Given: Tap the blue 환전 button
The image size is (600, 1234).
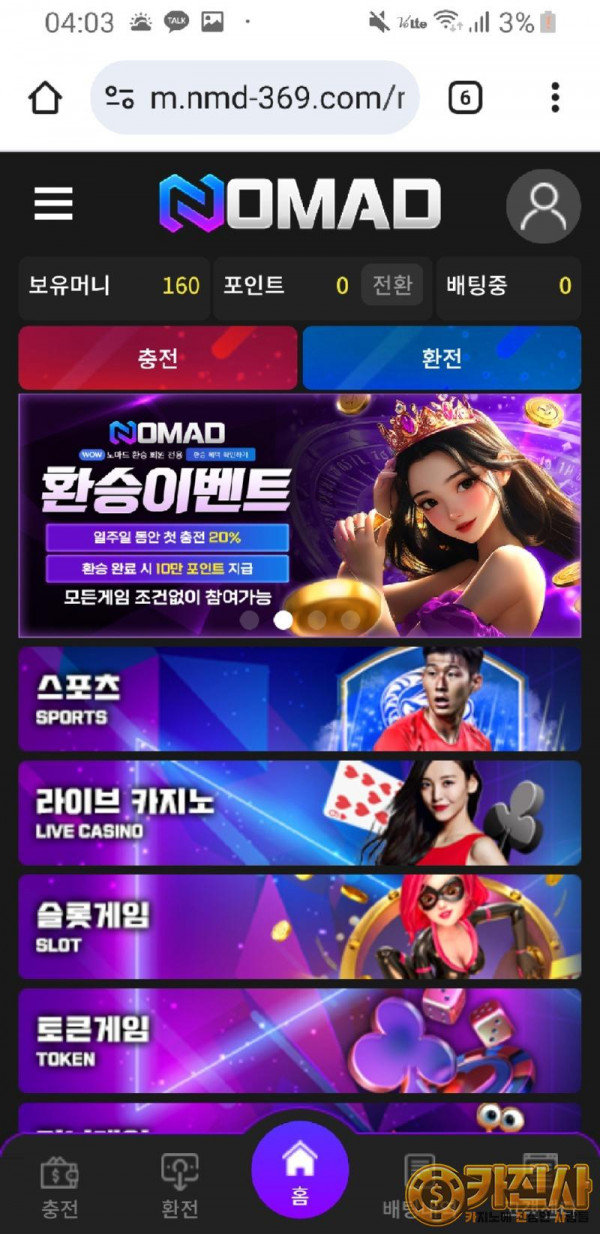Looking at the screenshot, I should tap(441, 358).
